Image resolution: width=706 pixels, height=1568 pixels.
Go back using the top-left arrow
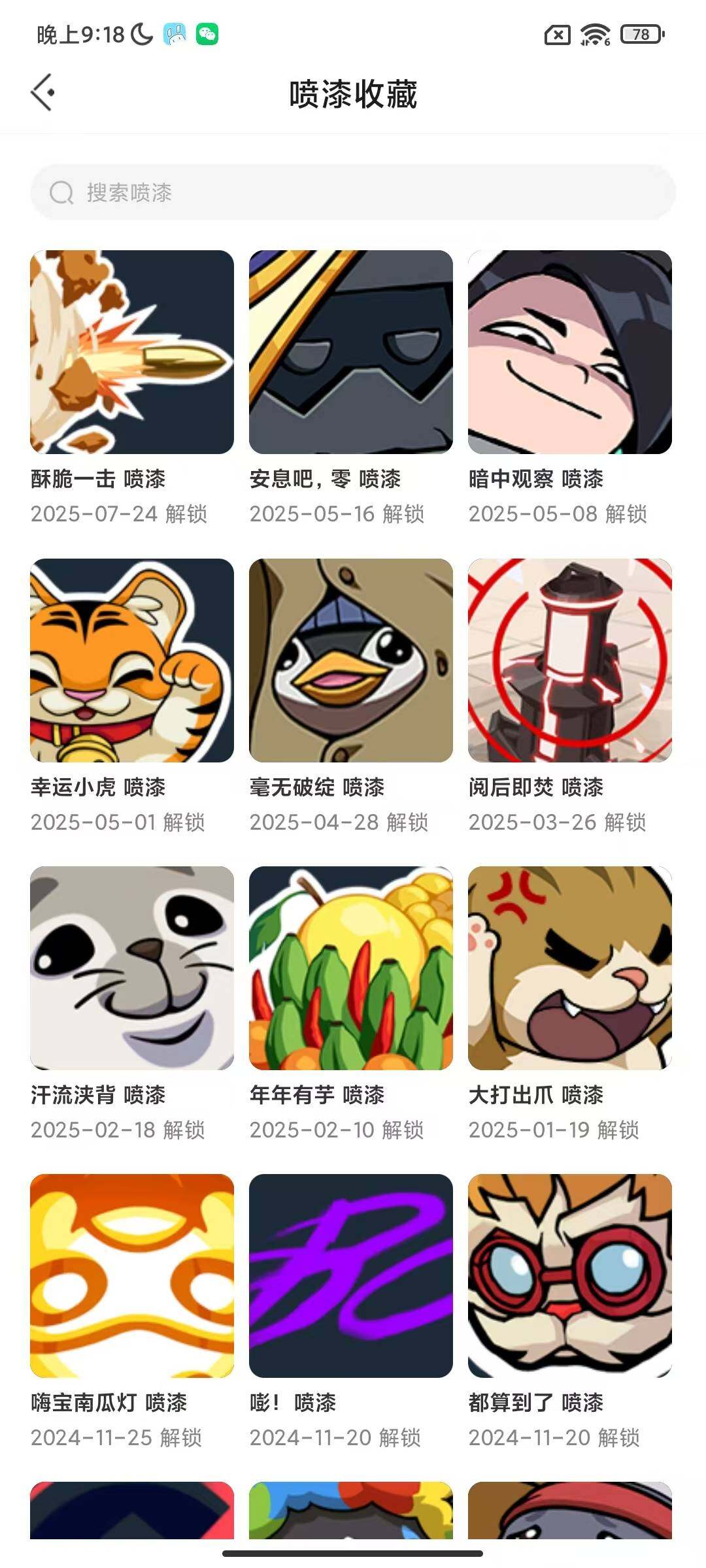tap(43, 93)
